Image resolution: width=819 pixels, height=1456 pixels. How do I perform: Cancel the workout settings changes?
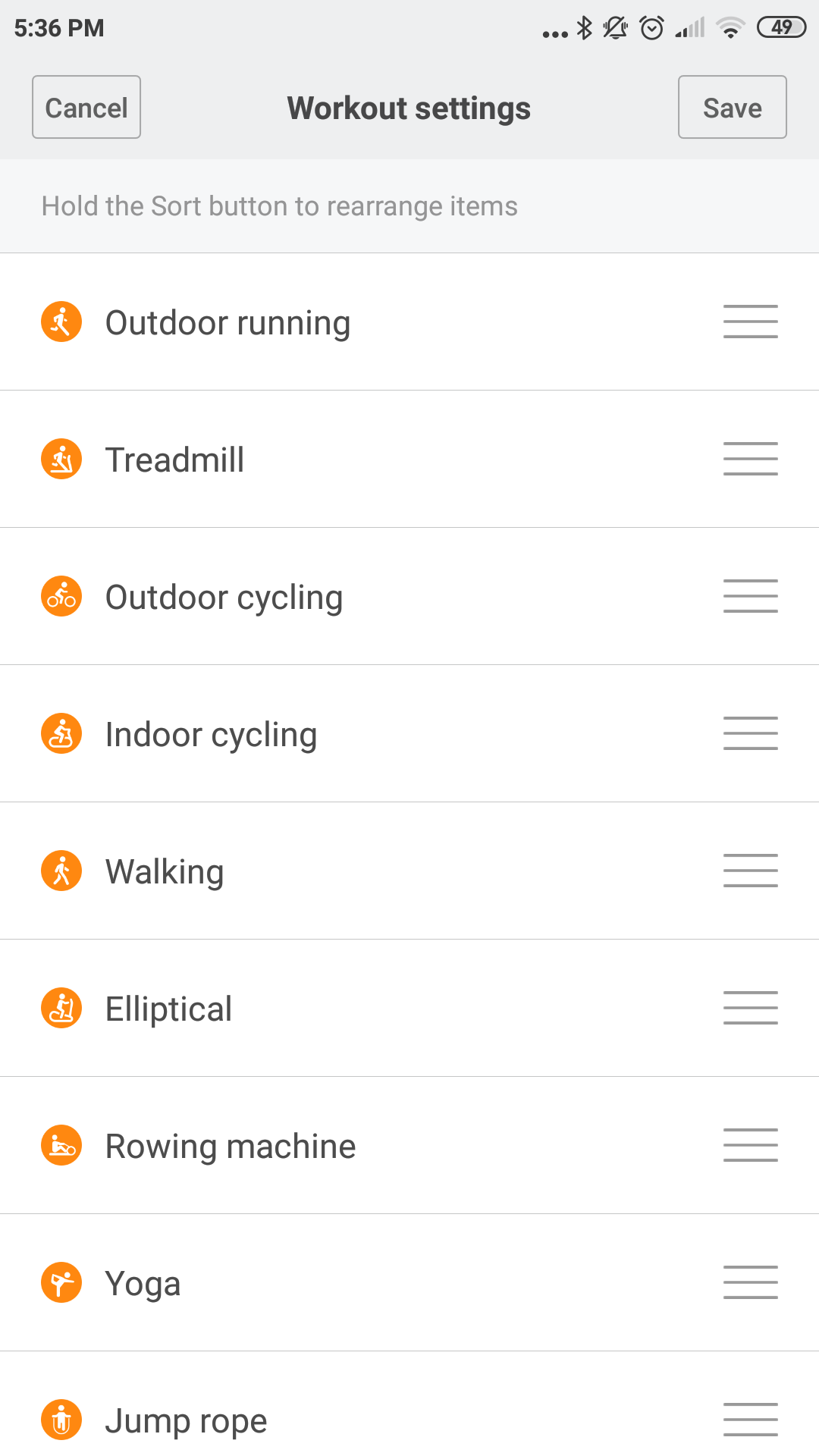click(x=86, y=107)
